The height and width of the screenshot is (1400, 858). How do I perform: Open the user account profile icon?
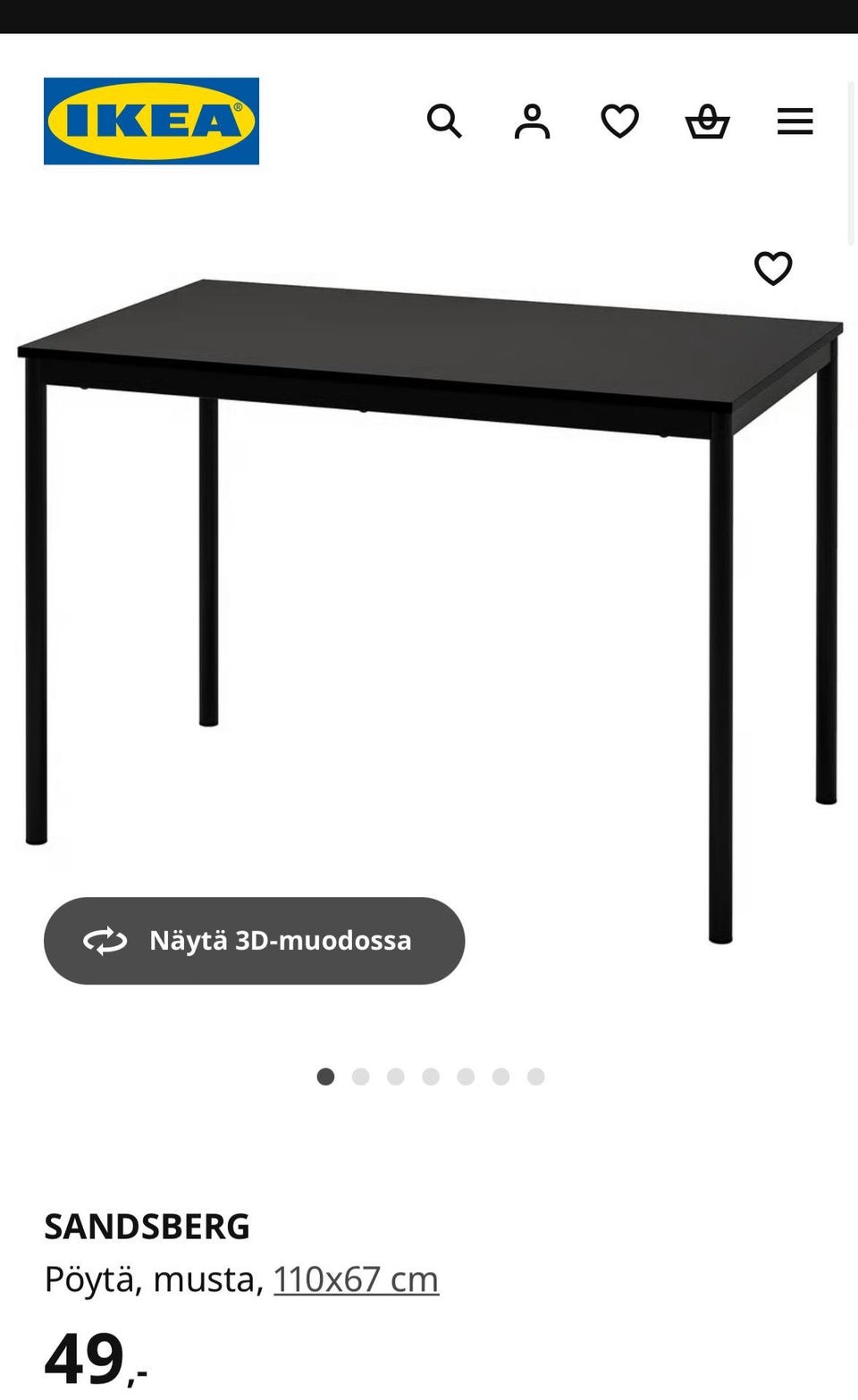click(532, 122)
